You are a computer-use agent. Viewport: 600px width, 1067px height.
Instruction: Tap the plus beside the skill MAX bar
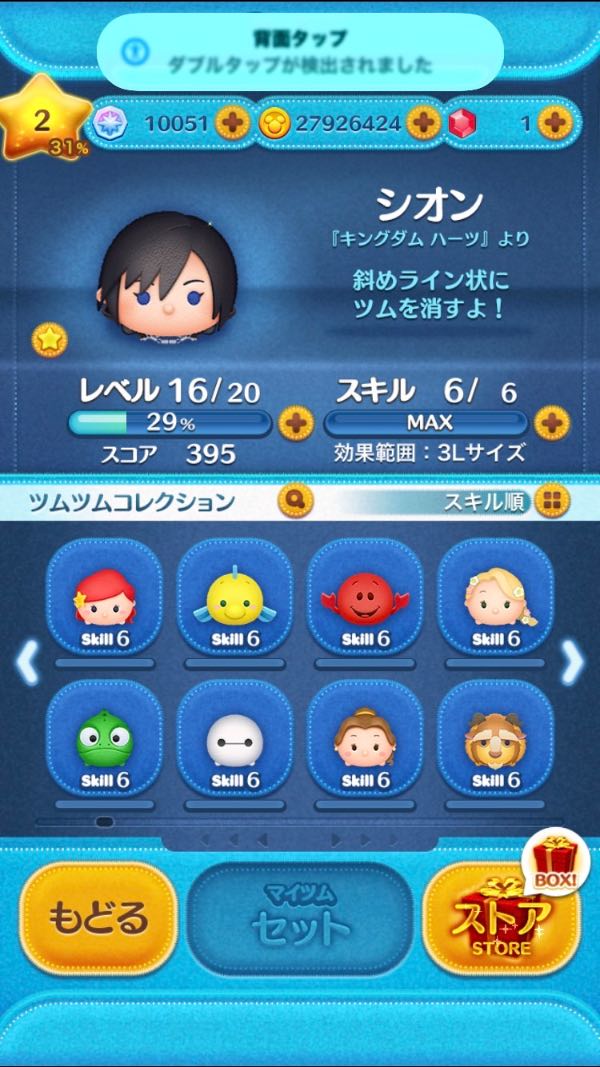(551, 424)
